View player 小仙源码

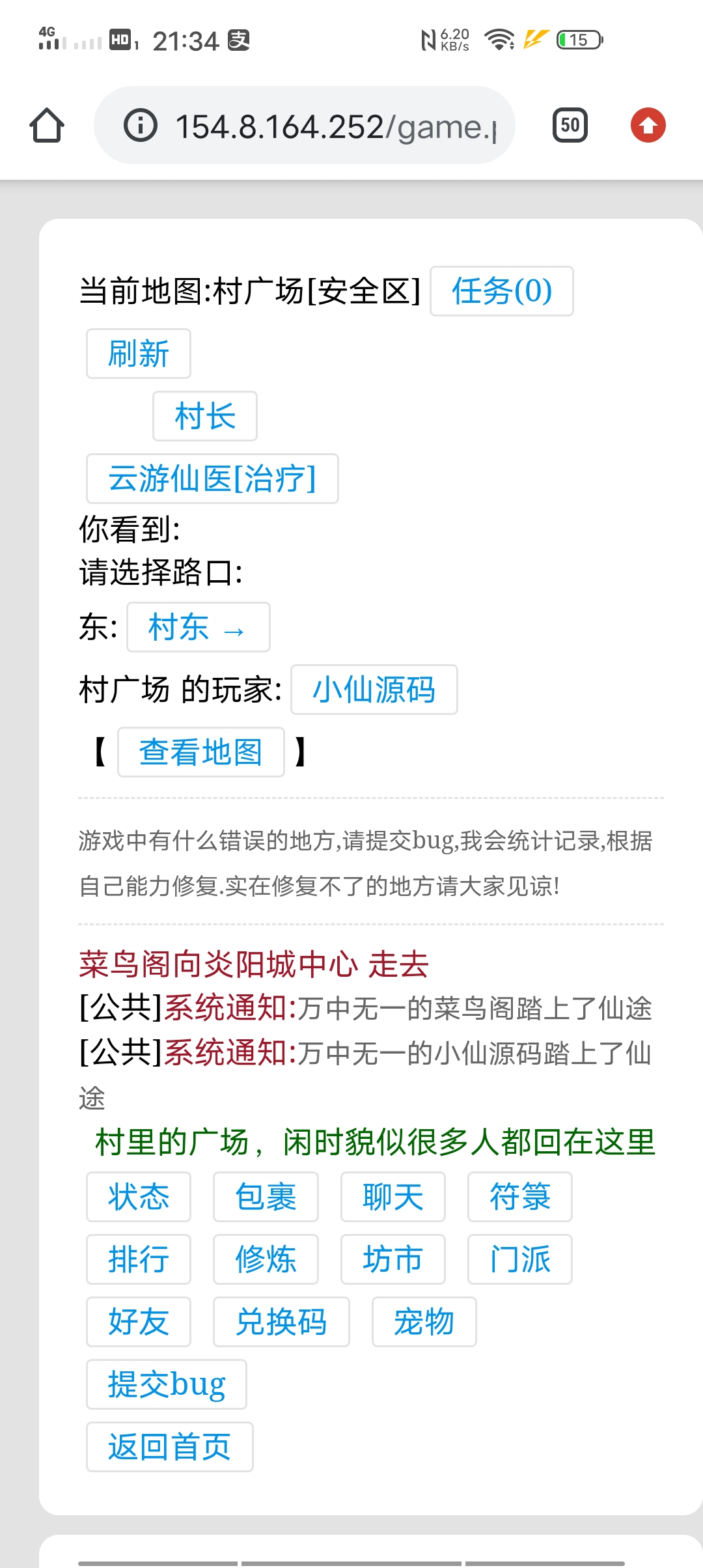[374, 690]
